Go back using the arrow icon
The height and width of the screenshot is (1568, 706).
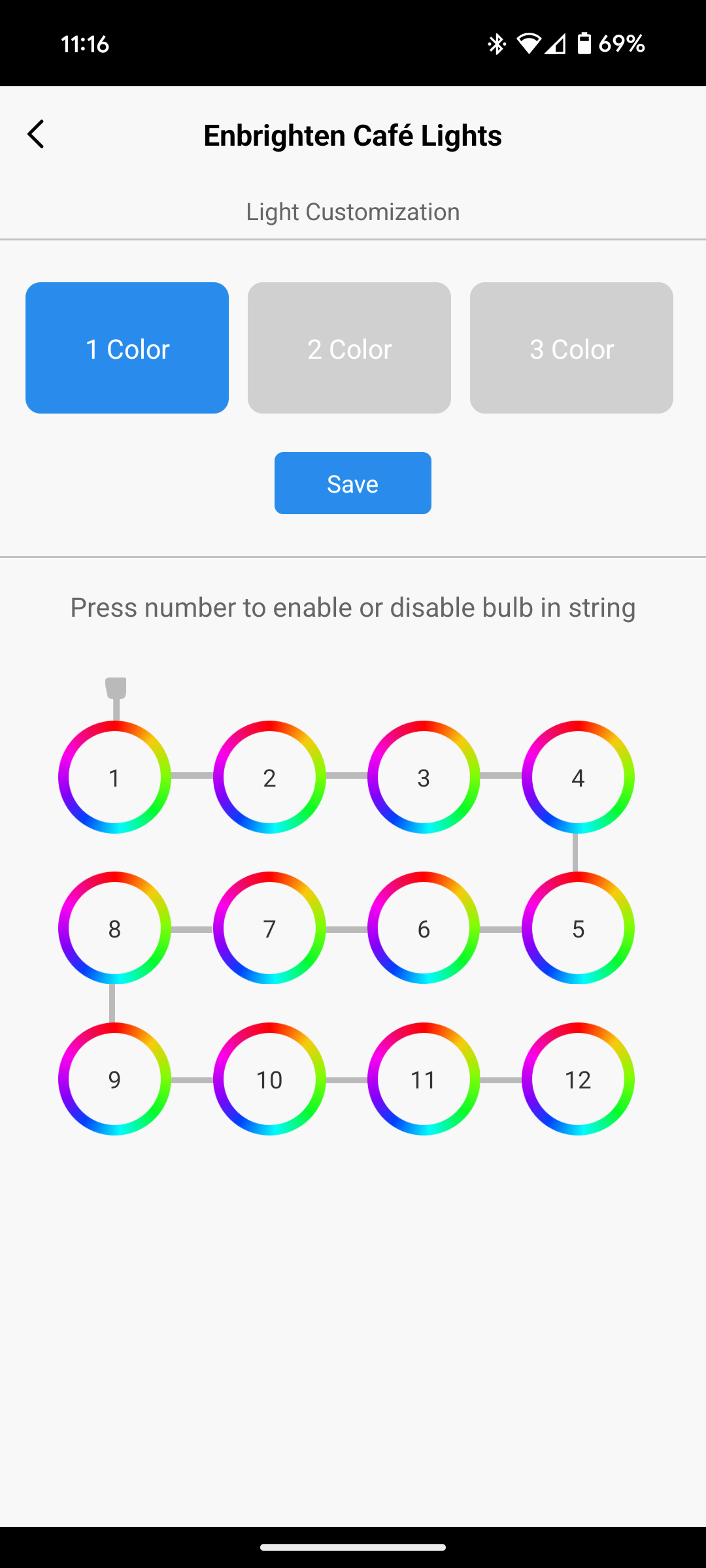click(x=36, y=135)
